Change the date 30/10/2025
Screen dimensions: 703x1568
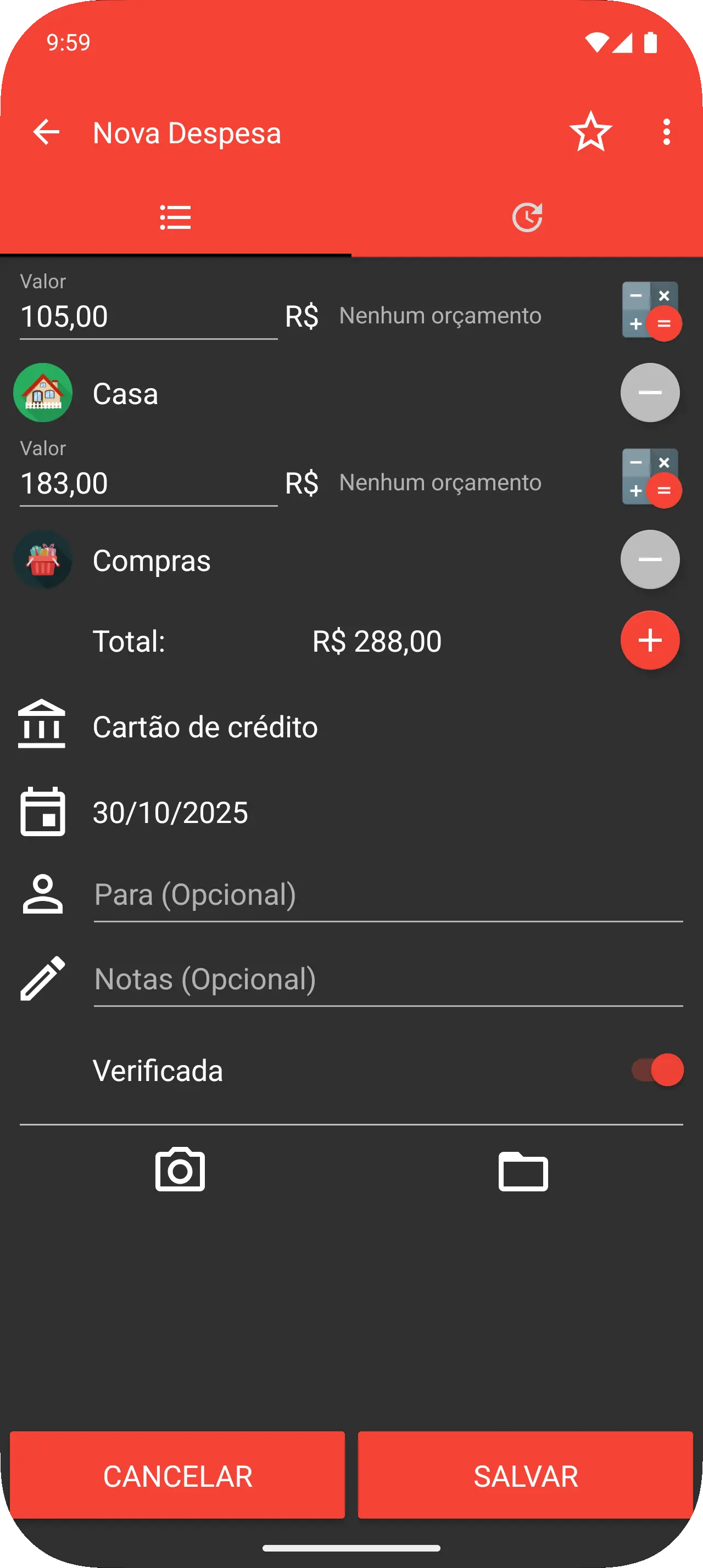point(170,813)
